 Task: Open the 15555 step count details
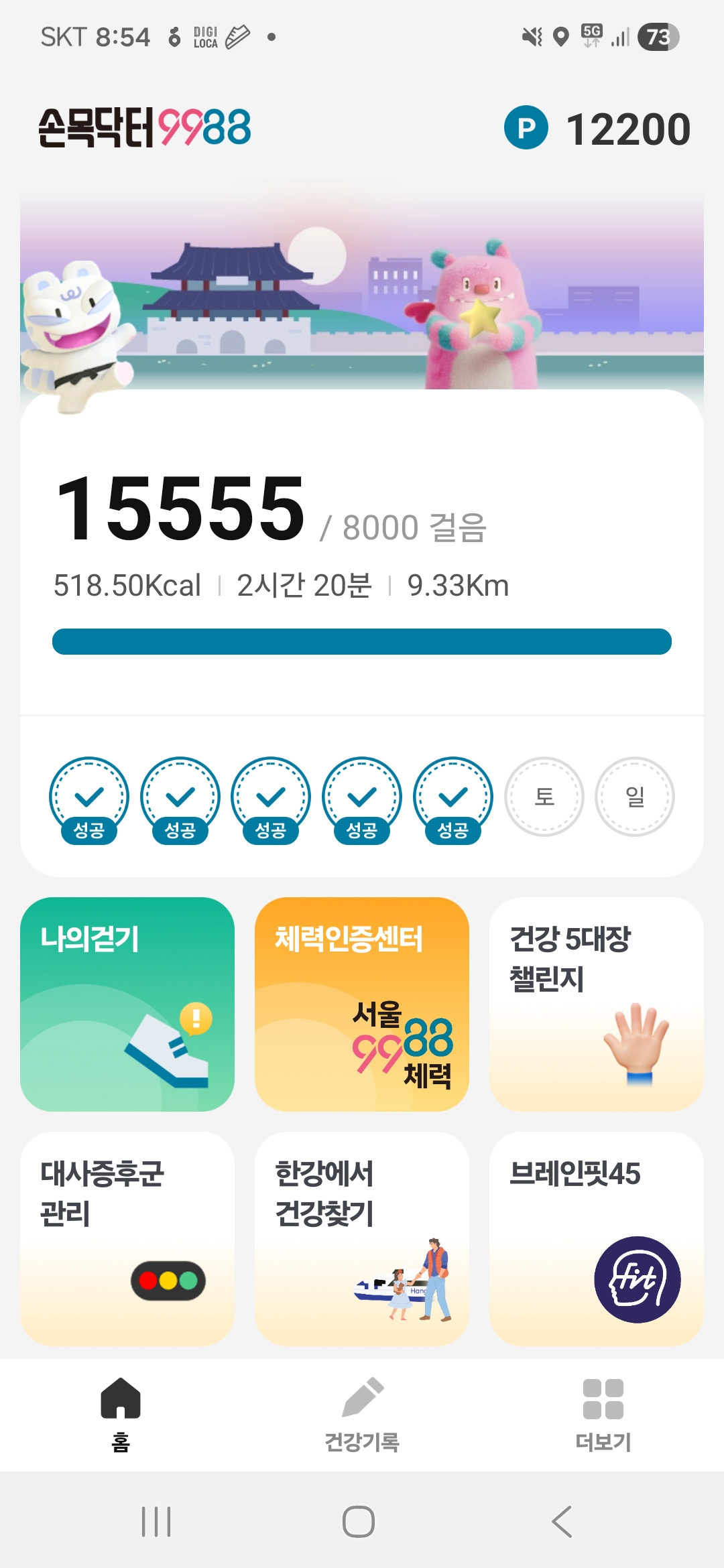point(181,508)
